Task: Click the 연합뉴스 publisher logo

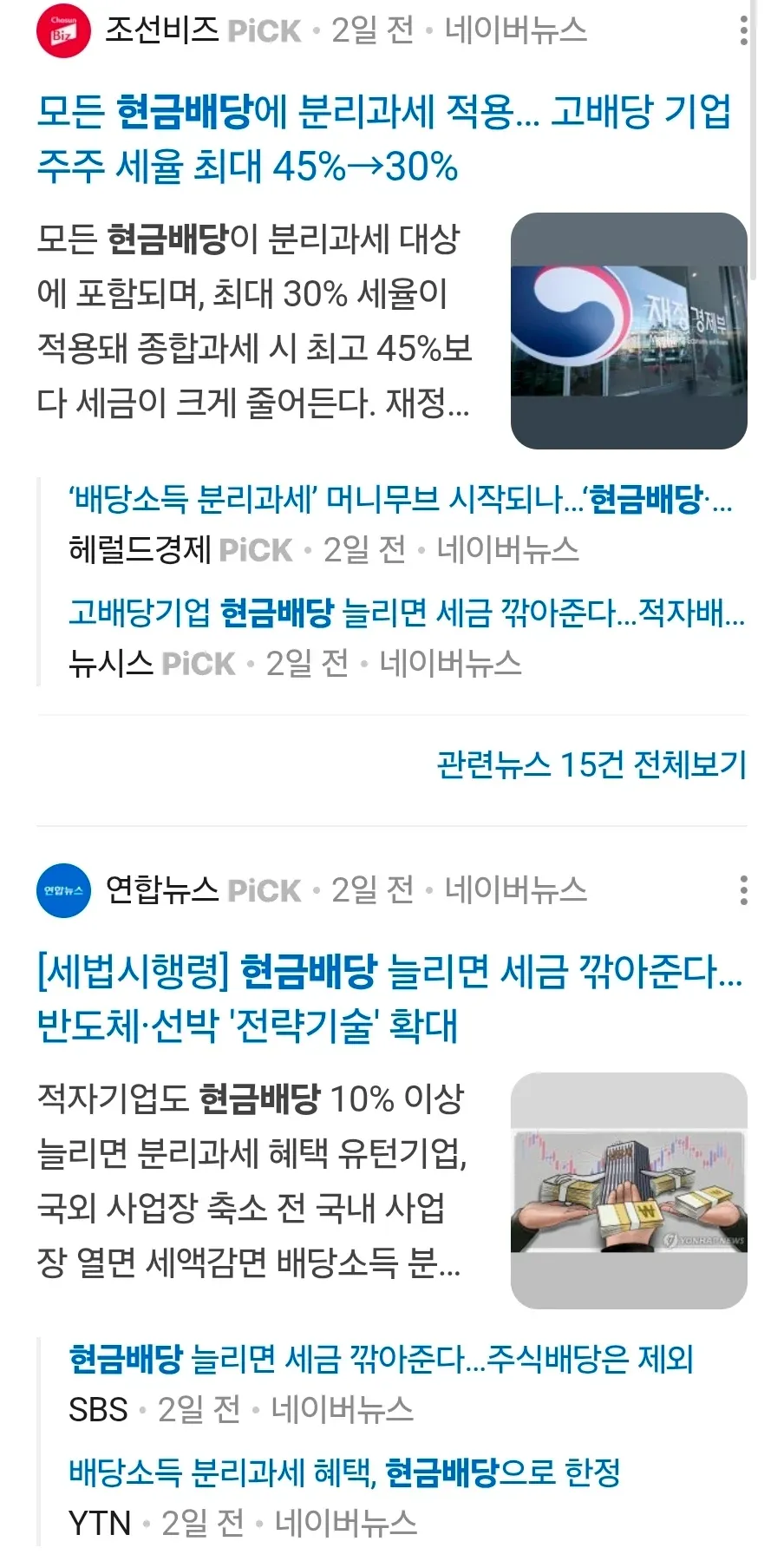Action: 60,889
